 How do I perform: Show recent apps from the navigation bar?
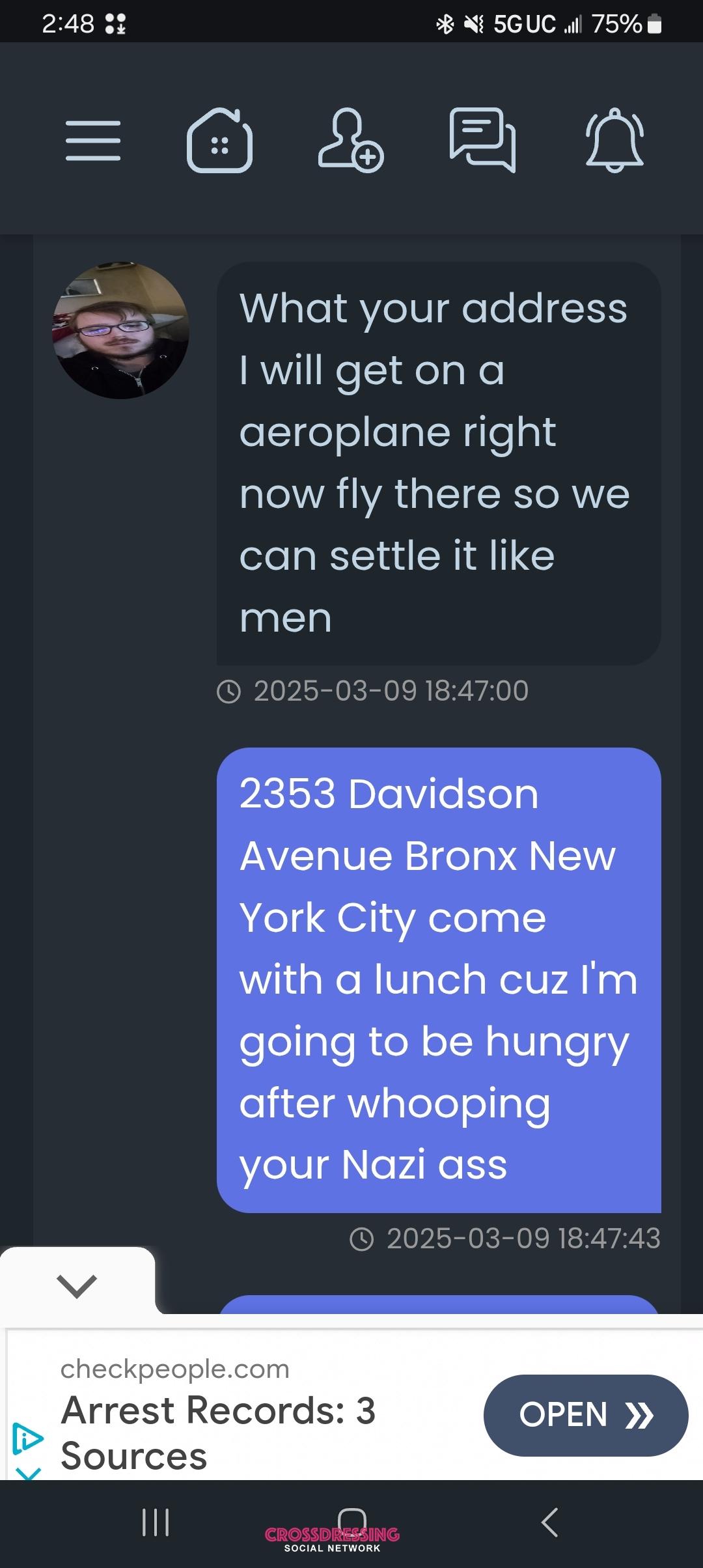coord(156,1522)
